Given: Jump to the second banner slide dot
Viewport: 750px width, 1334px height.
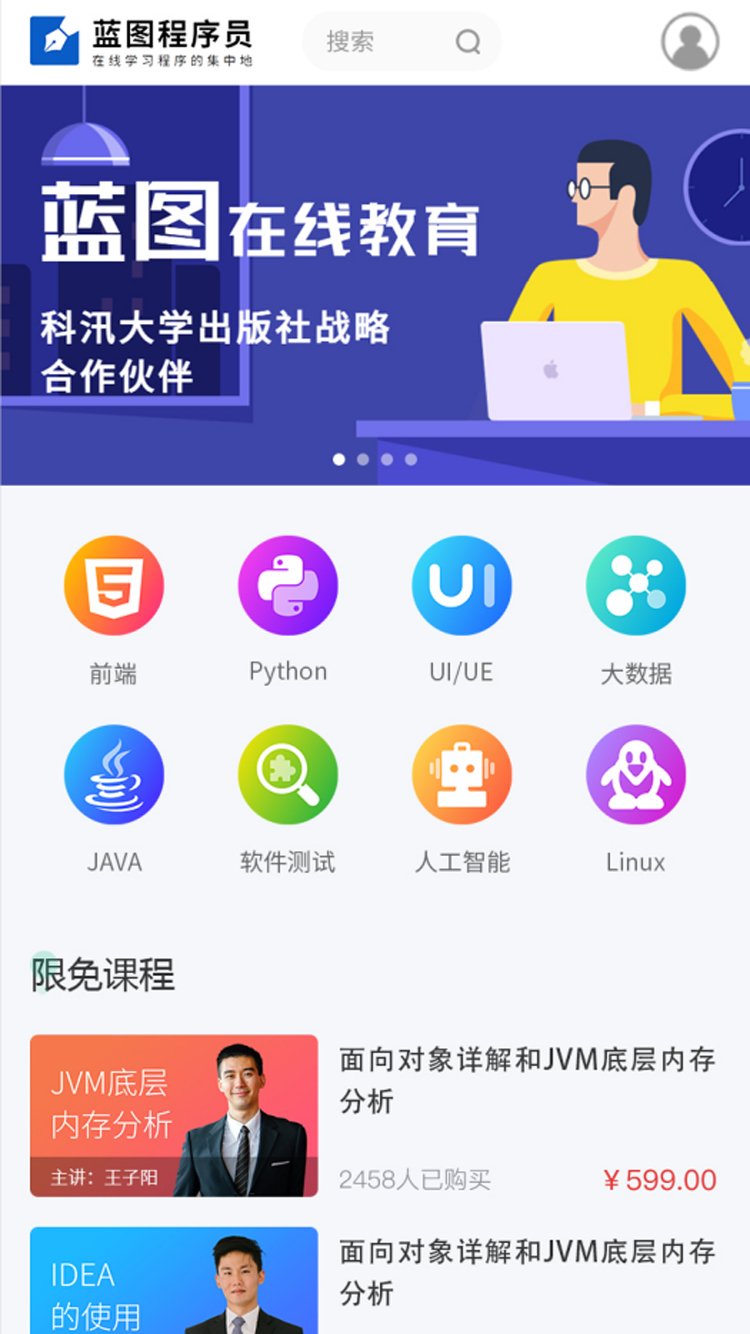Looking at the screenshot, I should (x=363, y=460).
